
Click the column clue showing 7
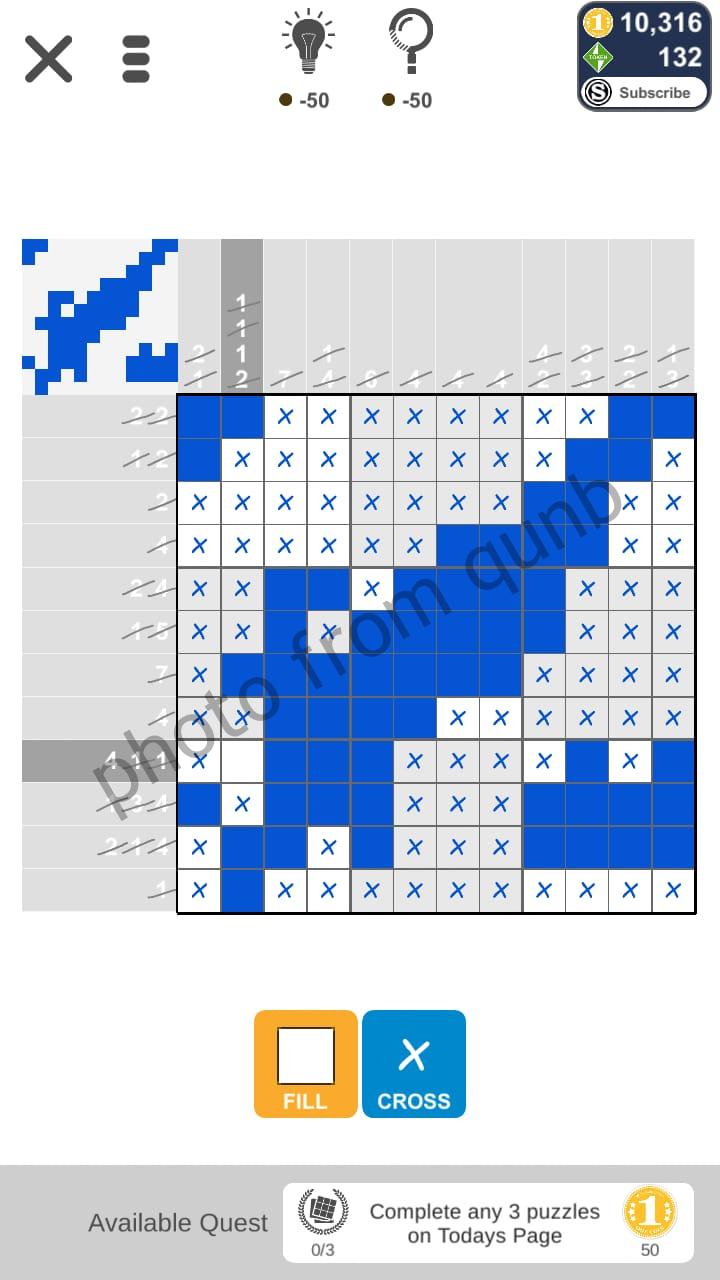click(285, 378)
